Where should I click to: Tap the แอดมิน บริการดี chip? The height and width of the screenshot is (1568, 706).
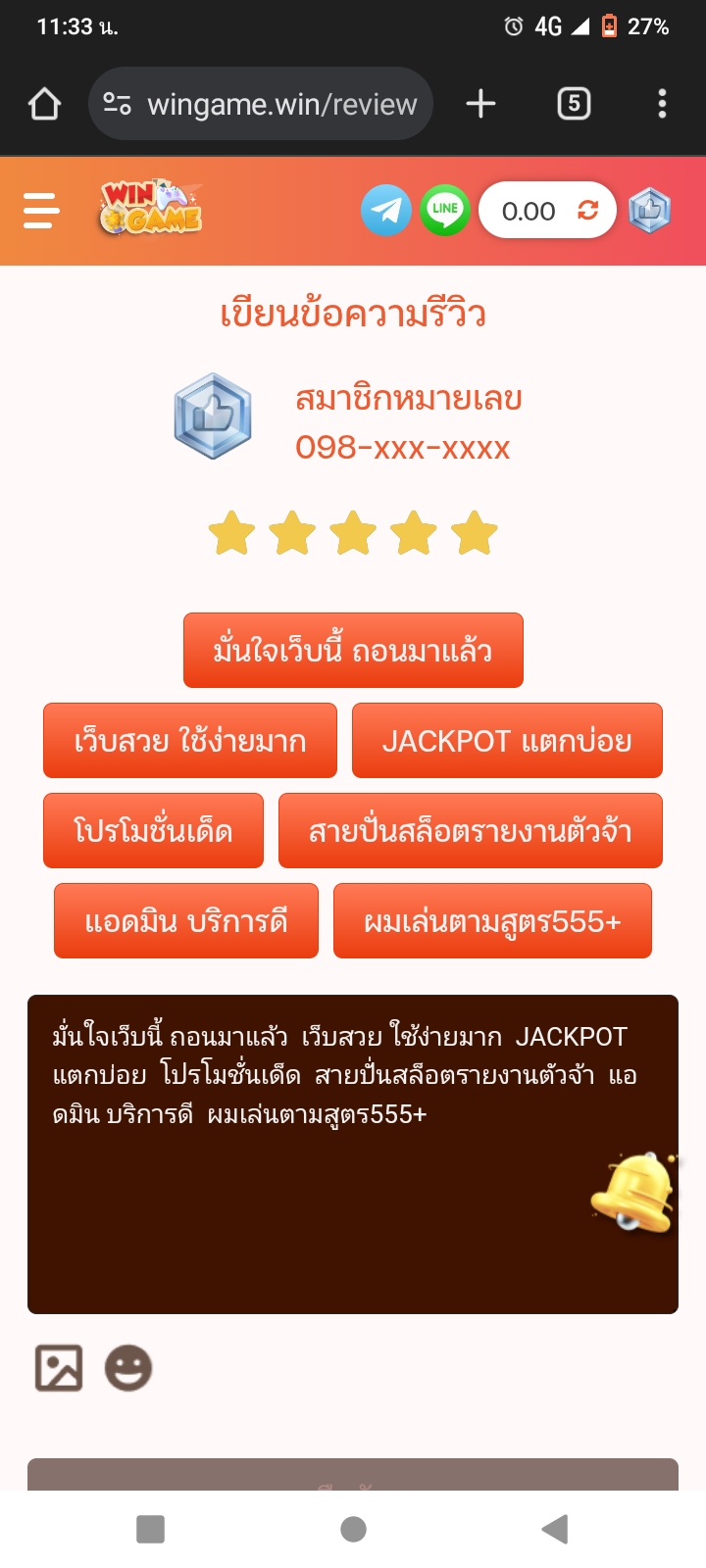(x=186, y=921)
